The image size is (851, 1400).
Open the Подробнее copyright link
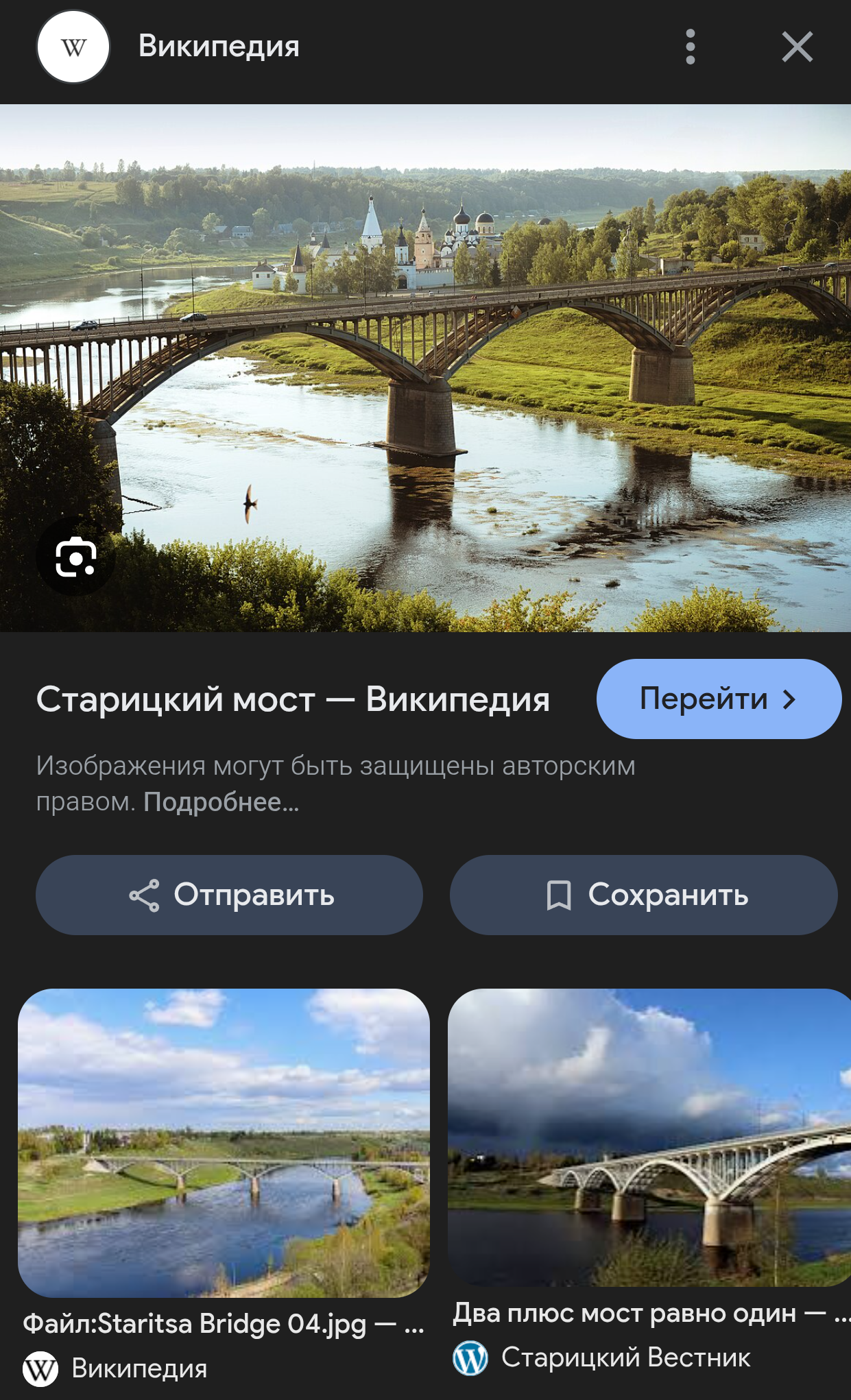click(x=221, y=801)
